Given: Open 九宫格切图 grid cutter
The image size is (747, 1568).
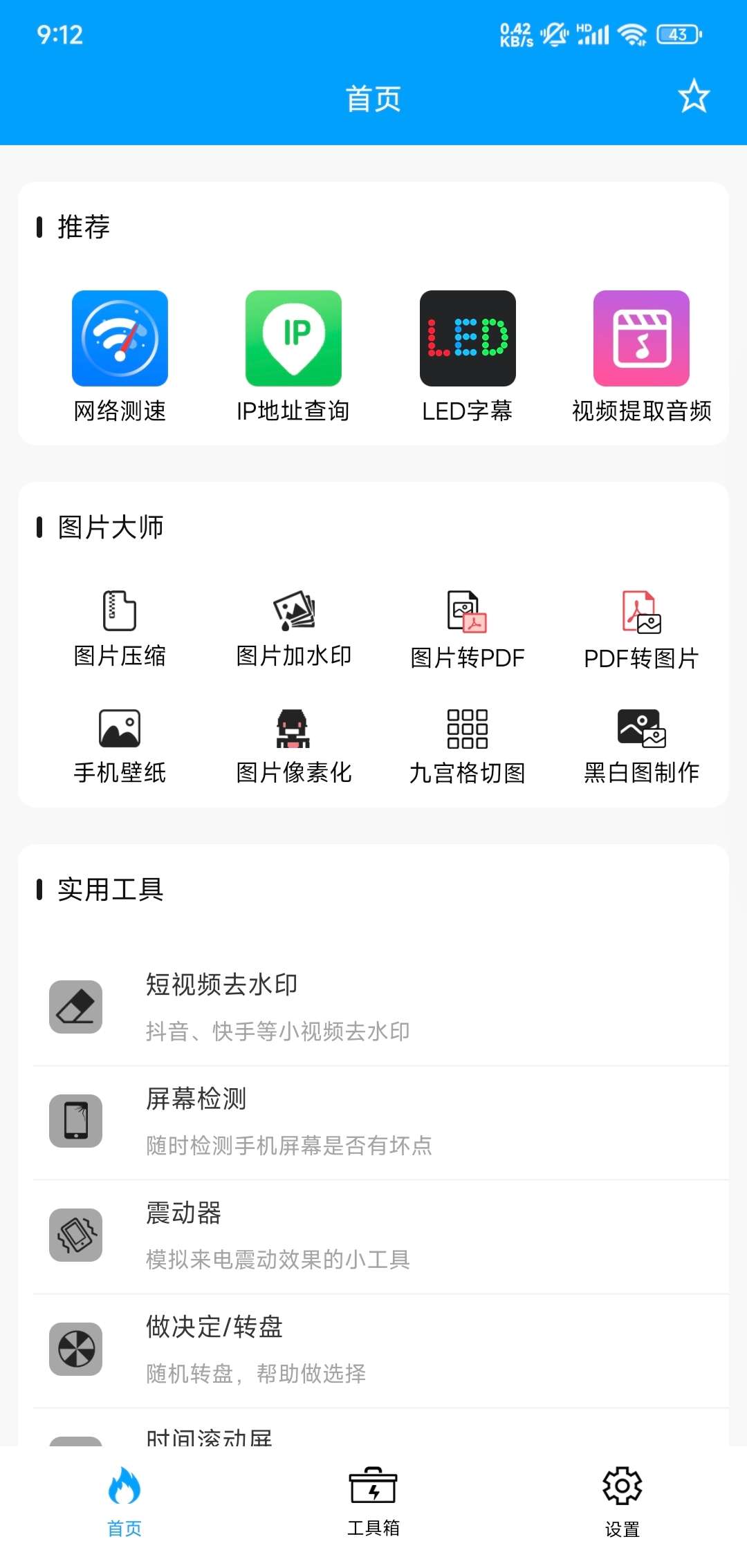Looking at the screenshot, I should [468, 745].
